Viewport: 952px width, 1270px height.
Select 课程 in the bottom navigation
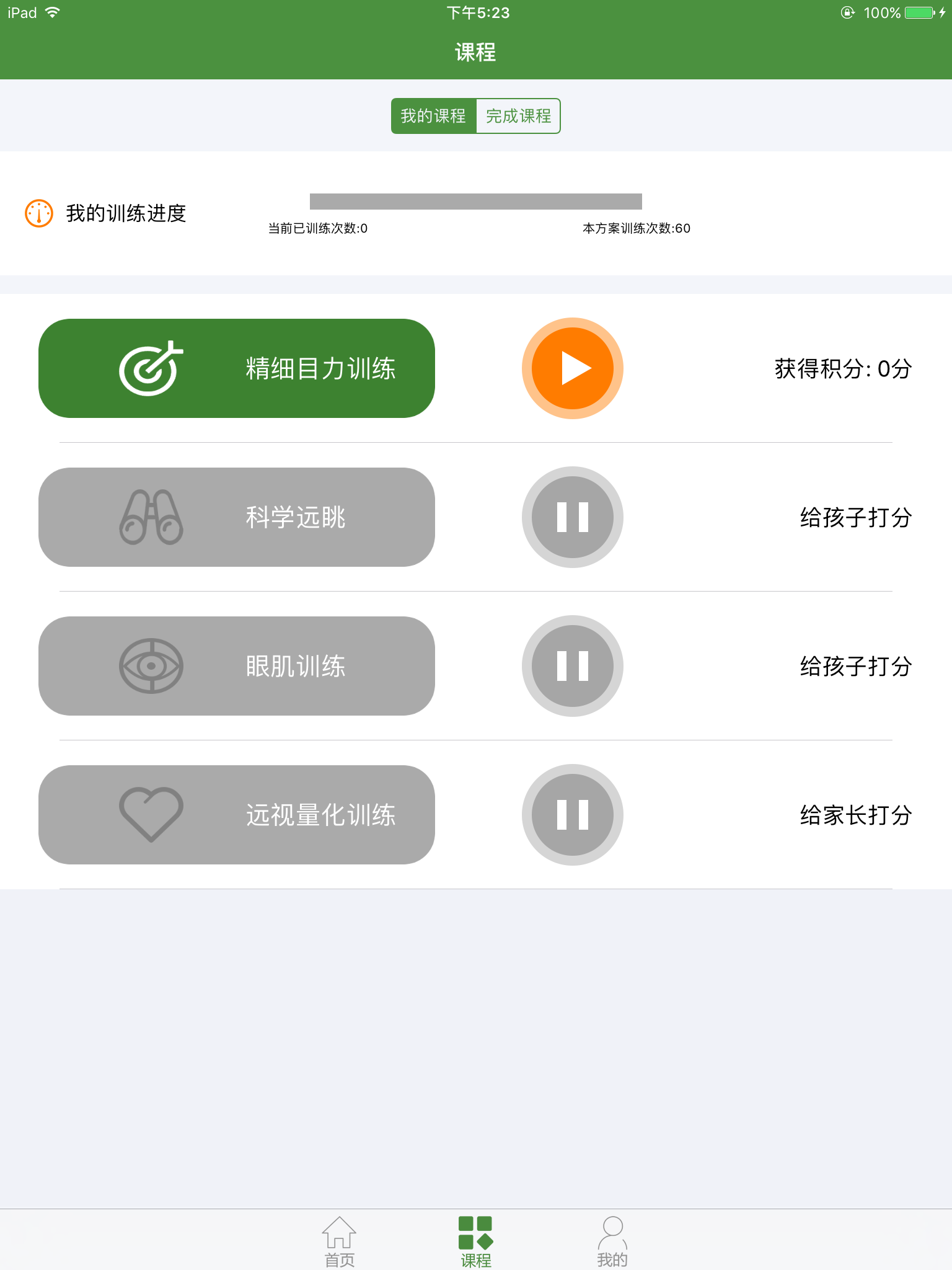point(475,1240)
